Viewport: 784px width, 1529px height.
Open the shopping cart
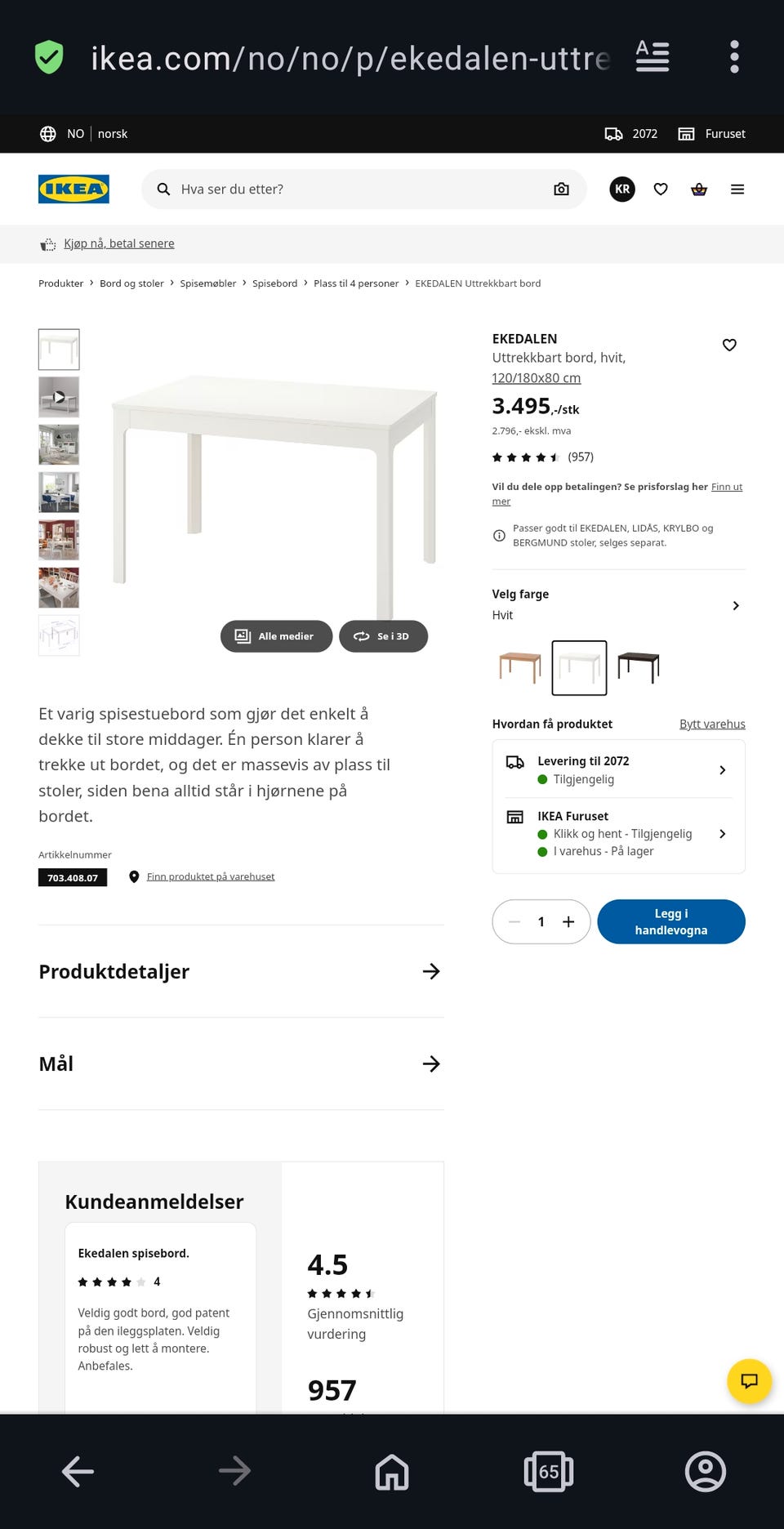pos(699,189)
